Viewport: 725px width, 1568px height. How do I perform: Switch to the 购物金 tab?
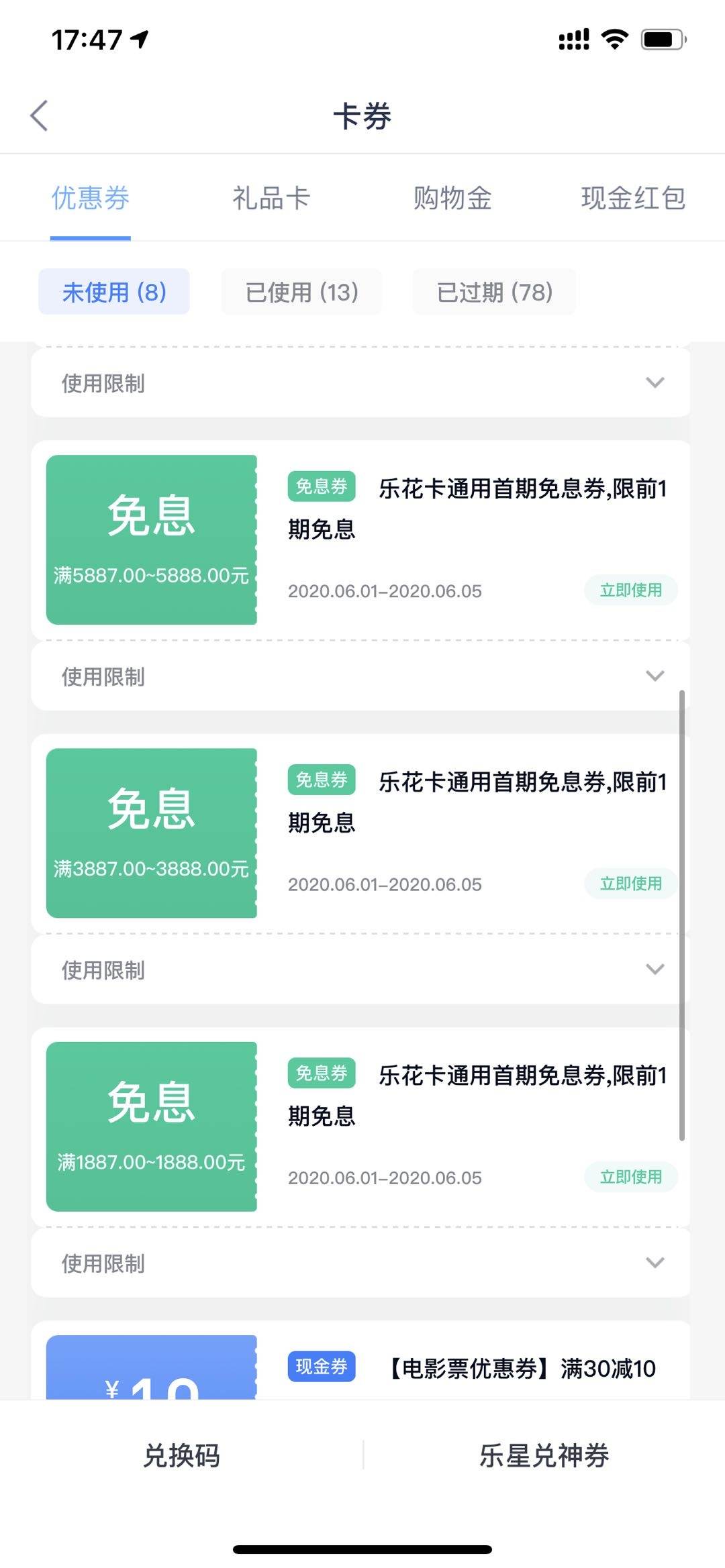pyautogui.click(x=452, y=199)
